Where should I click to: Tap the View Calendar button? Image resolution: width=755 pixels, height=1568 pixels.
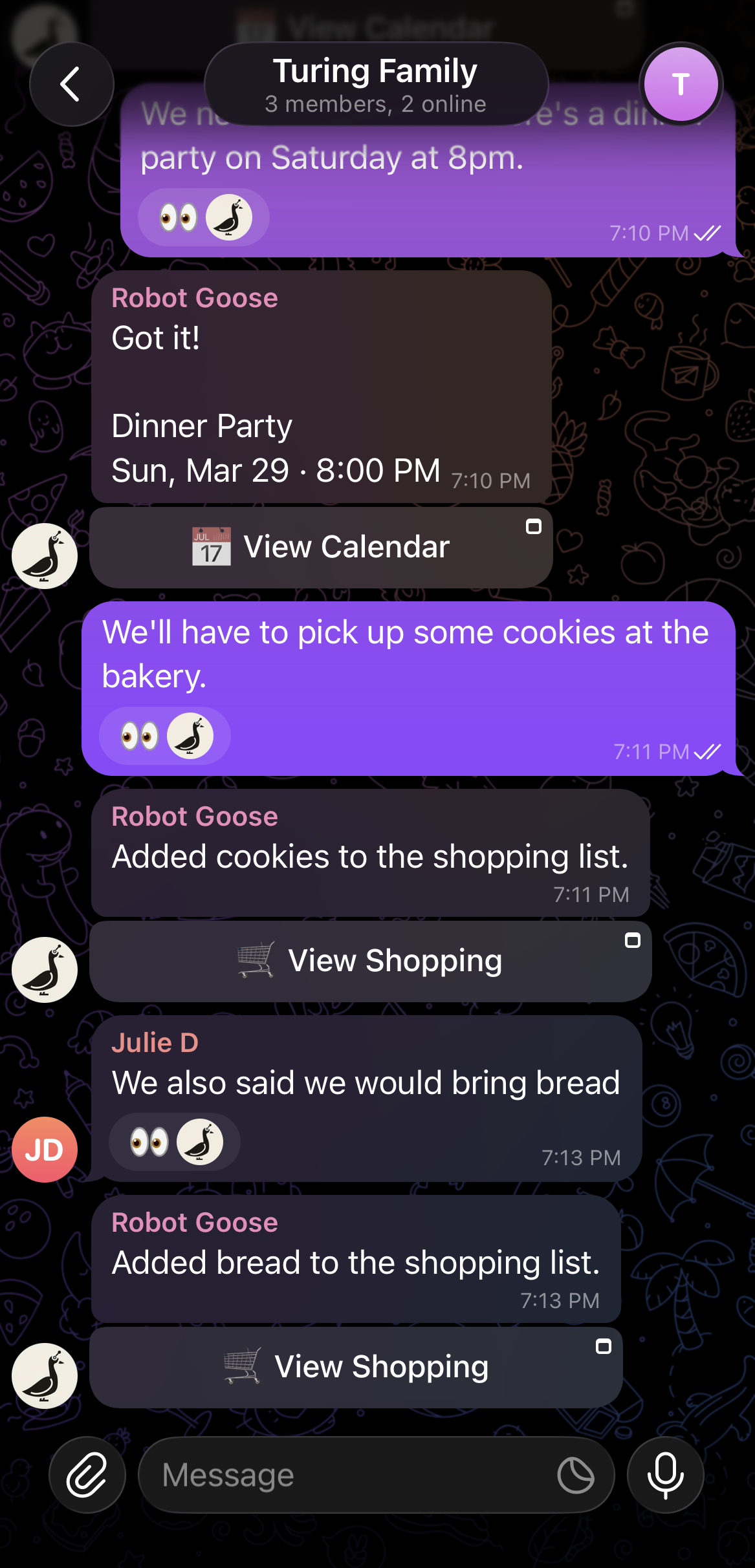tap(321, 547)
